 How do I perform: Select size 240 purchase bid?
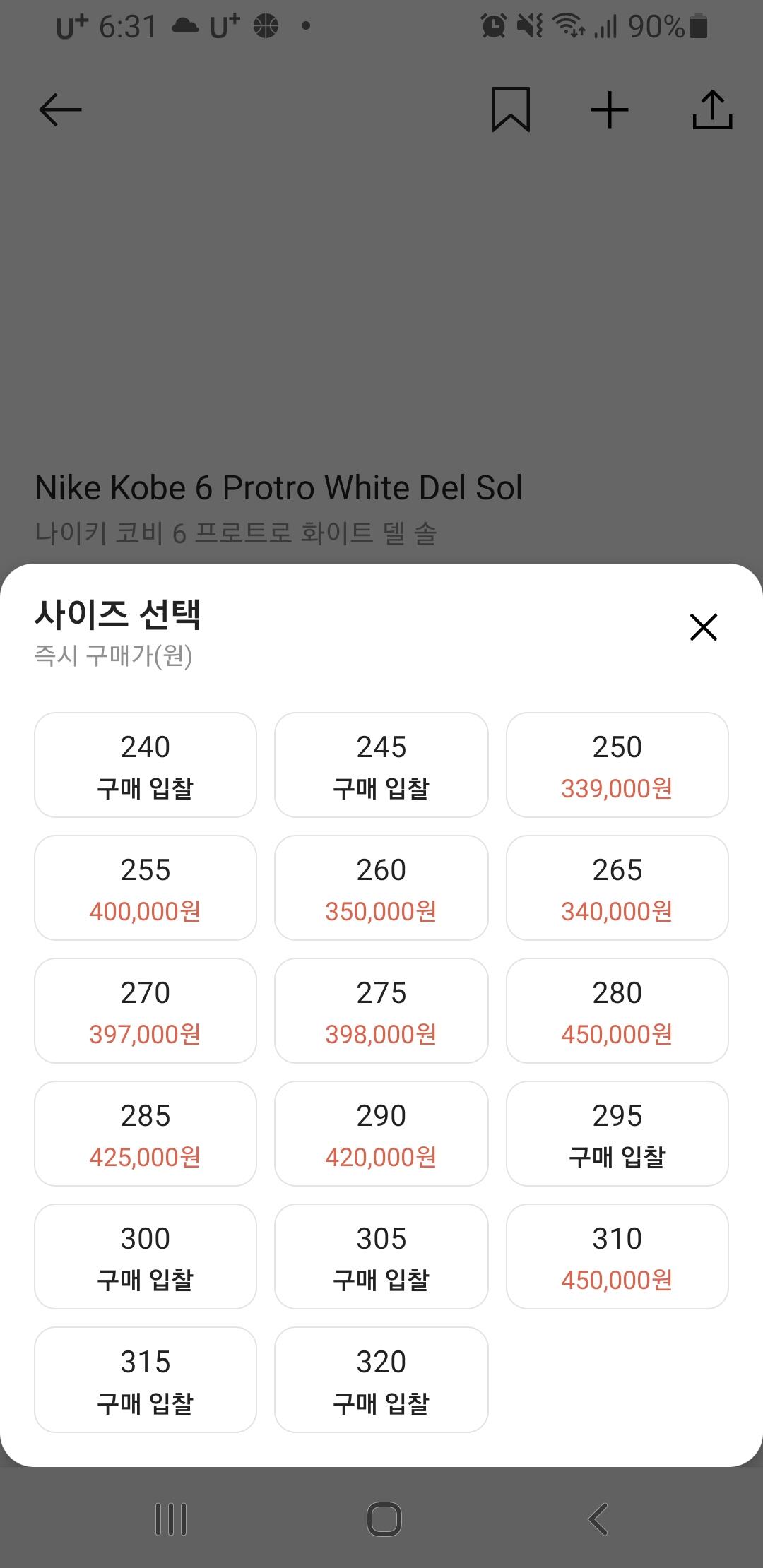pyautogui.click(x=145, y=765)
